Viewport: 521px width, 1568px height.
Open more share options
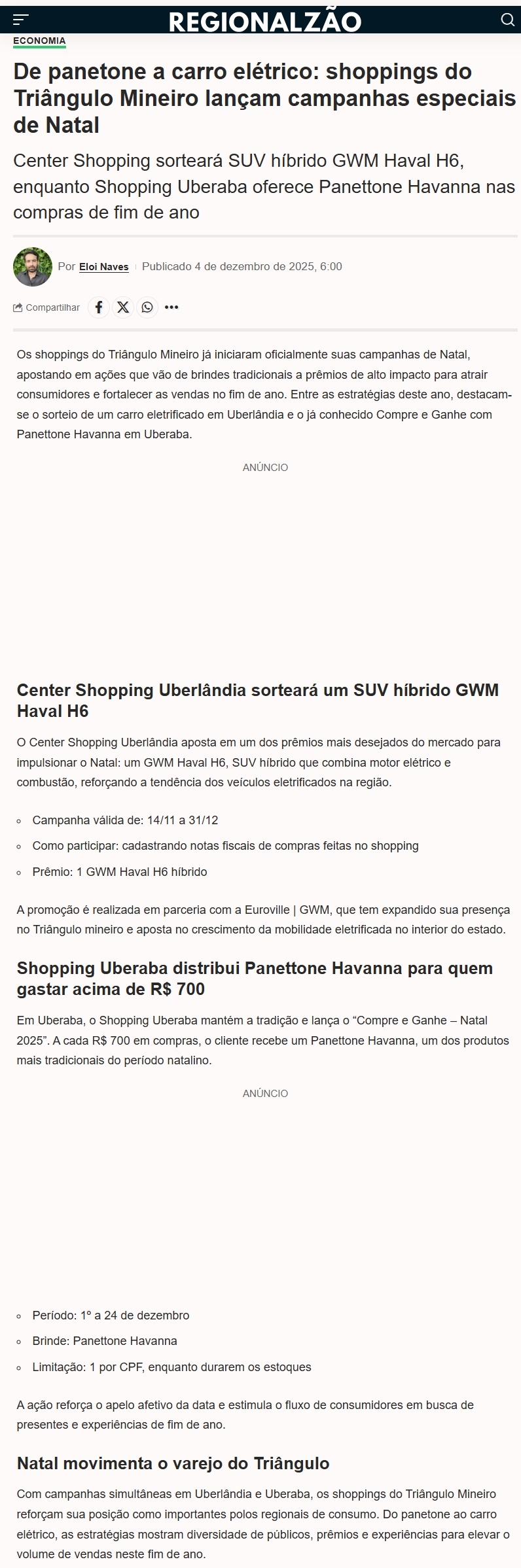(x=171, y=307)
